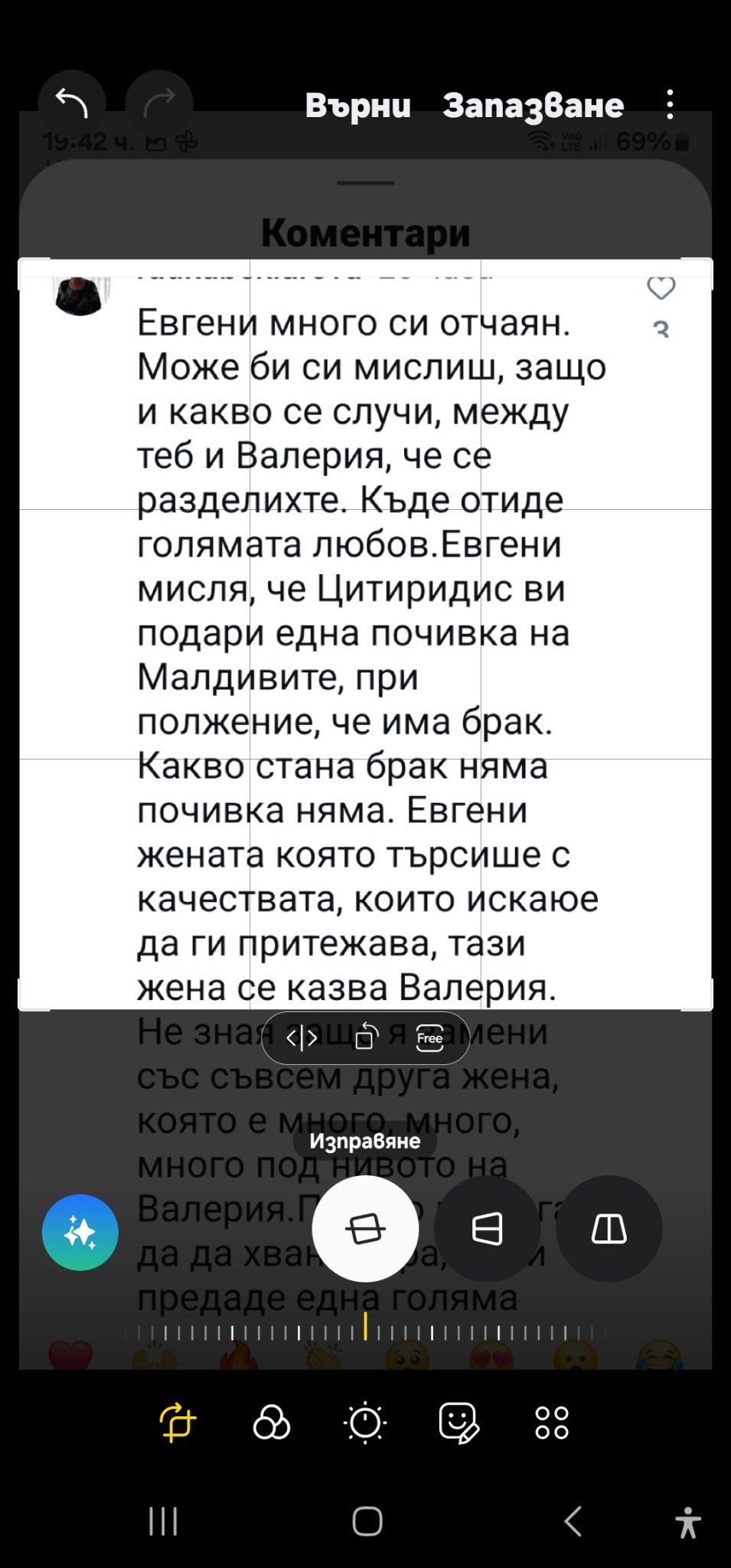Open the brightness tone adjustments tab
This screenshot has width=731, height=1568.
[x=365, y=1423]
